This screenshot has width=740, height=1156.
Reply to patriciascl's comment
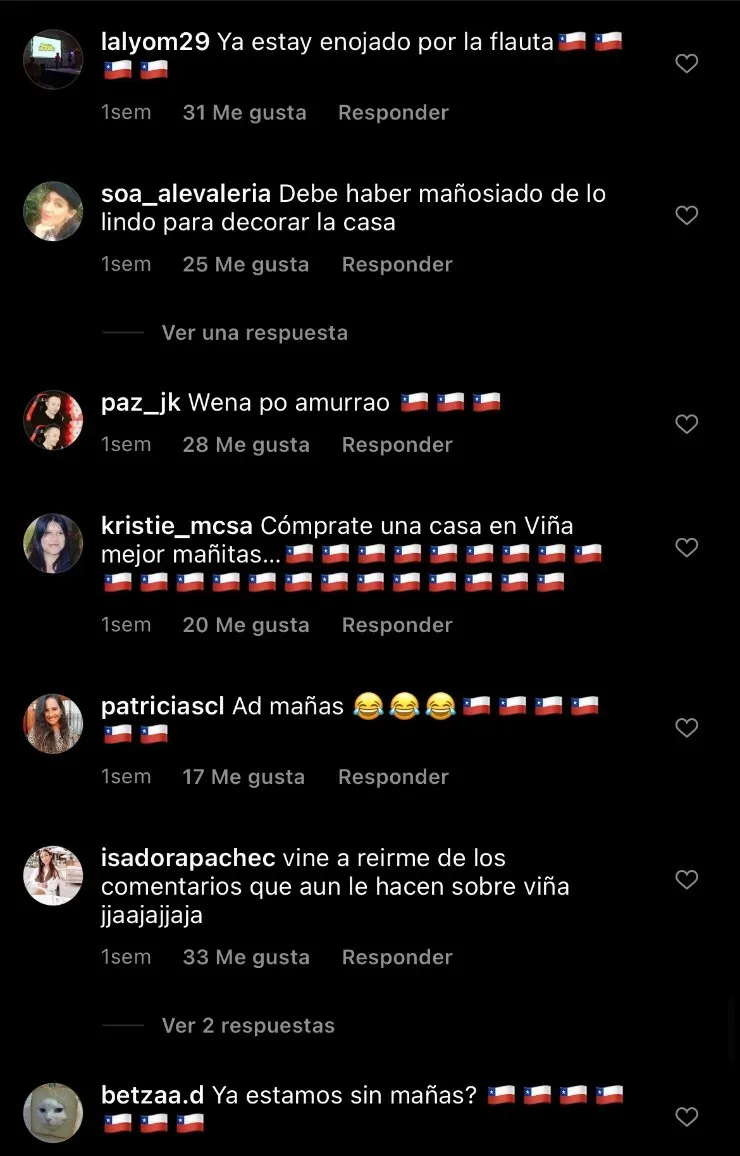click(393, 777)
